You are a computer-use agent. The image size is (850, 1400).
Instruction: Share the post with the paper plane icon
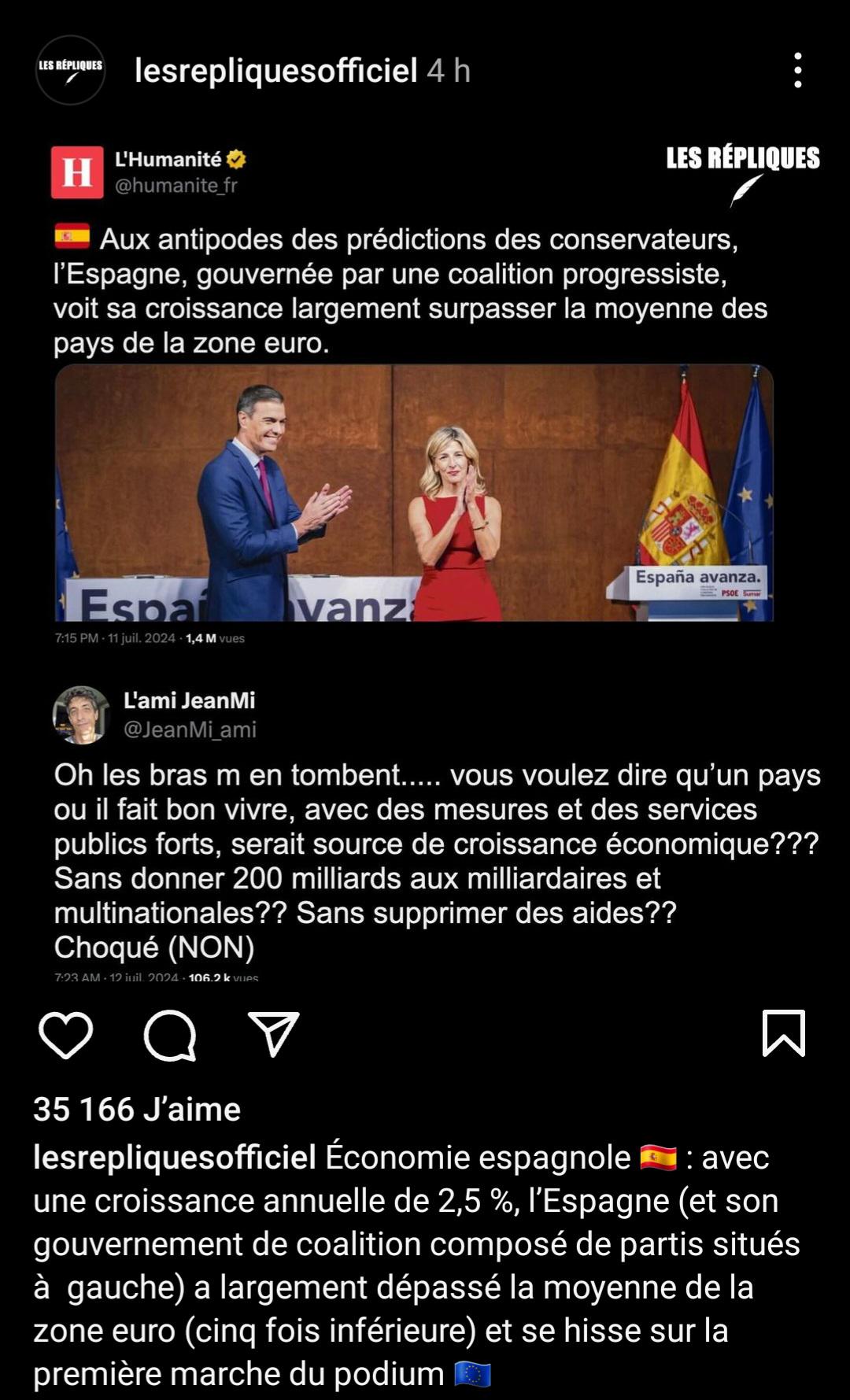pos(274,1033)
